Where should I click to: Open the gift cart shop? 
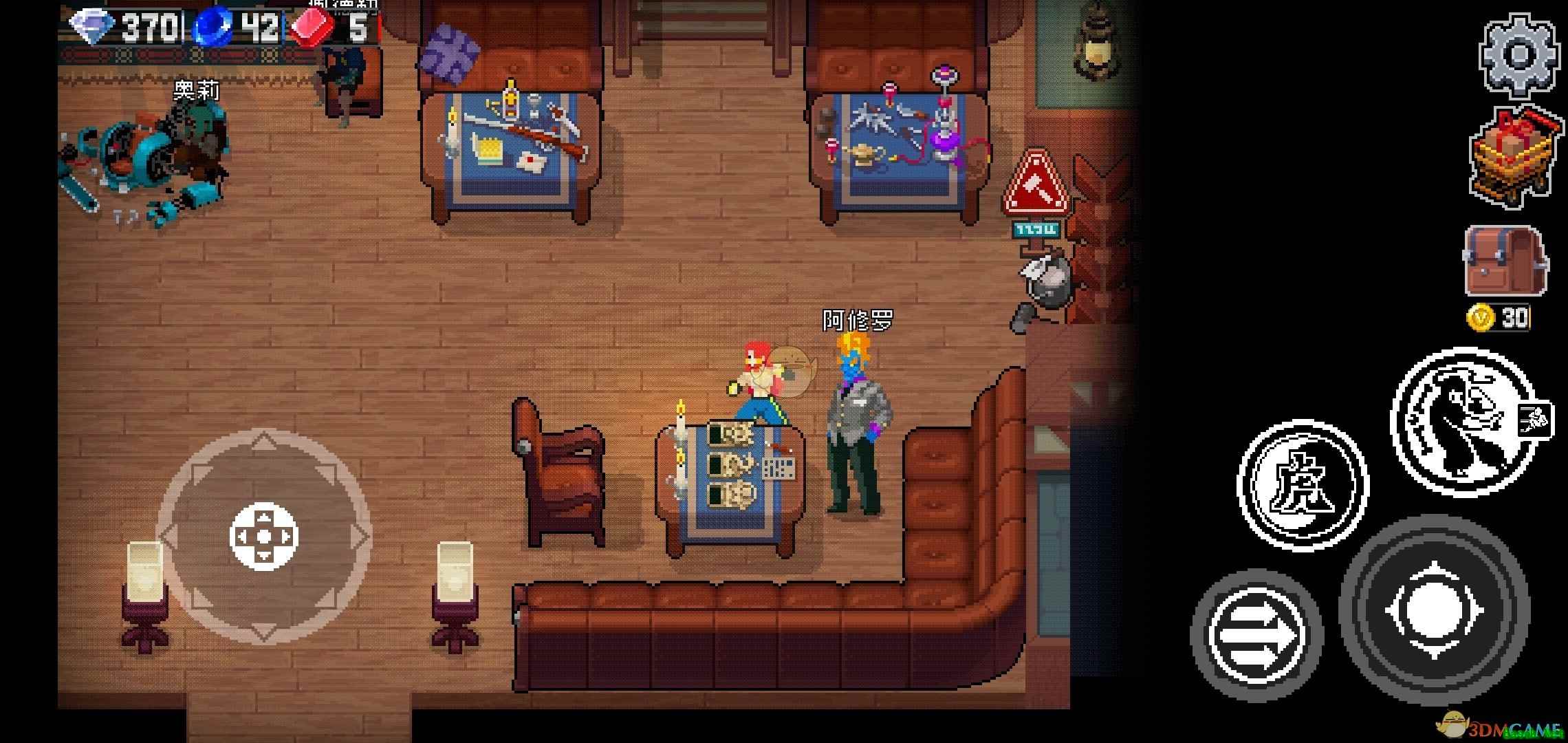tap(1514, 158)
